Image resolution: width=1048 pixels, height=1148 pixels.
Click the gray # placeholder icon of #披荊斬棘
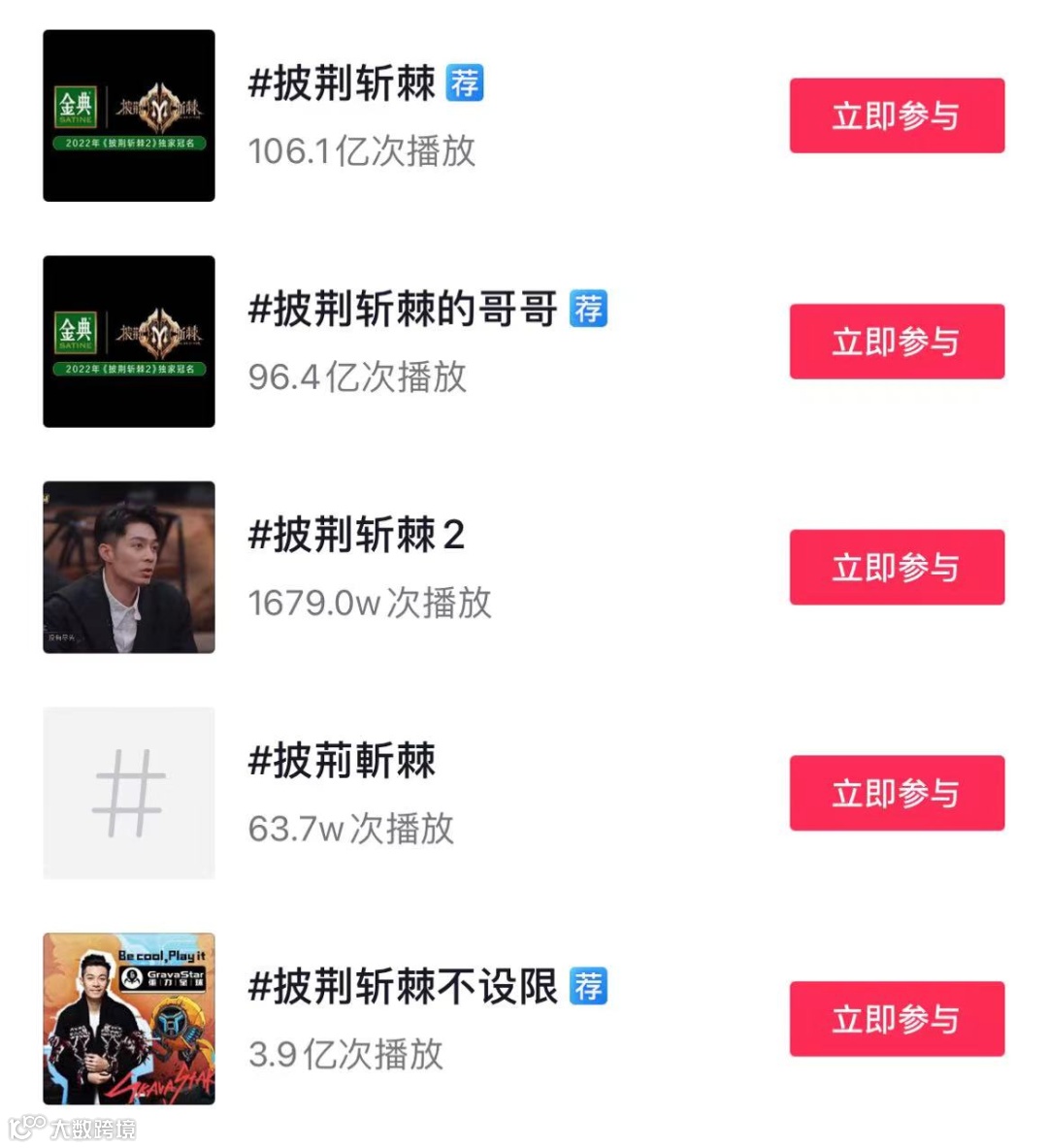click(x=129, y=793)
